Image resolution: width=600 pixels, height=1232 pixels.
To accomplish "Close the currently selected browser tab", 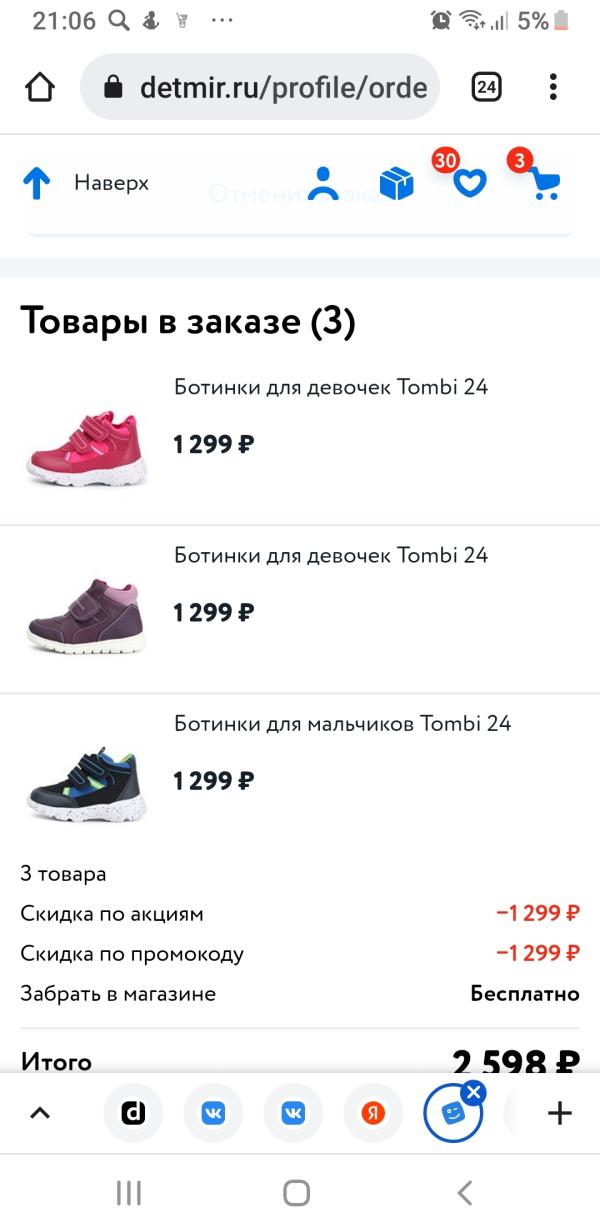I will (474, 1092).
